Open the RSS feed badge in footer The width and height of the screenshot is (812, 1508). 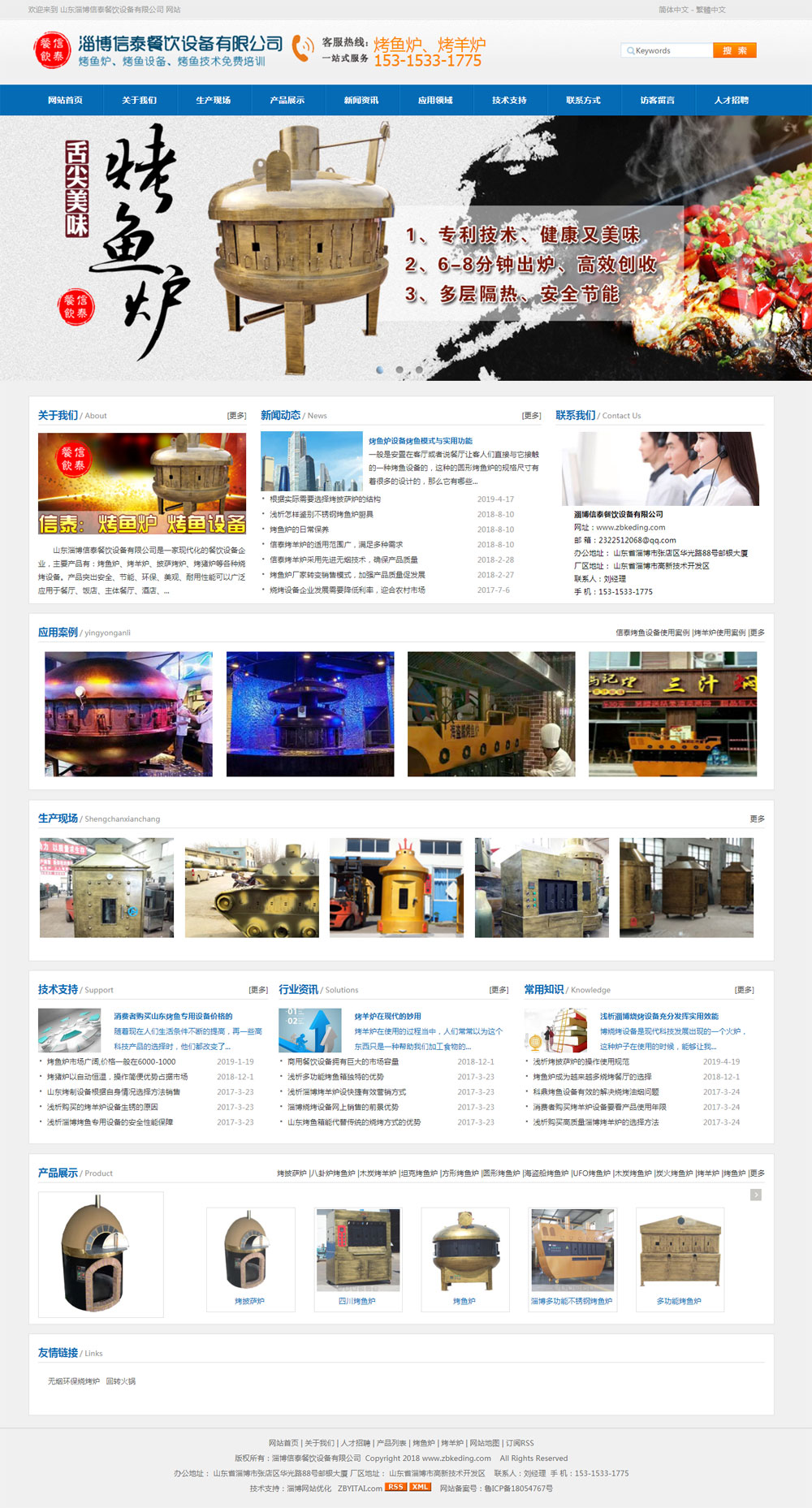pyautogui.click(x=395, y=1487)
